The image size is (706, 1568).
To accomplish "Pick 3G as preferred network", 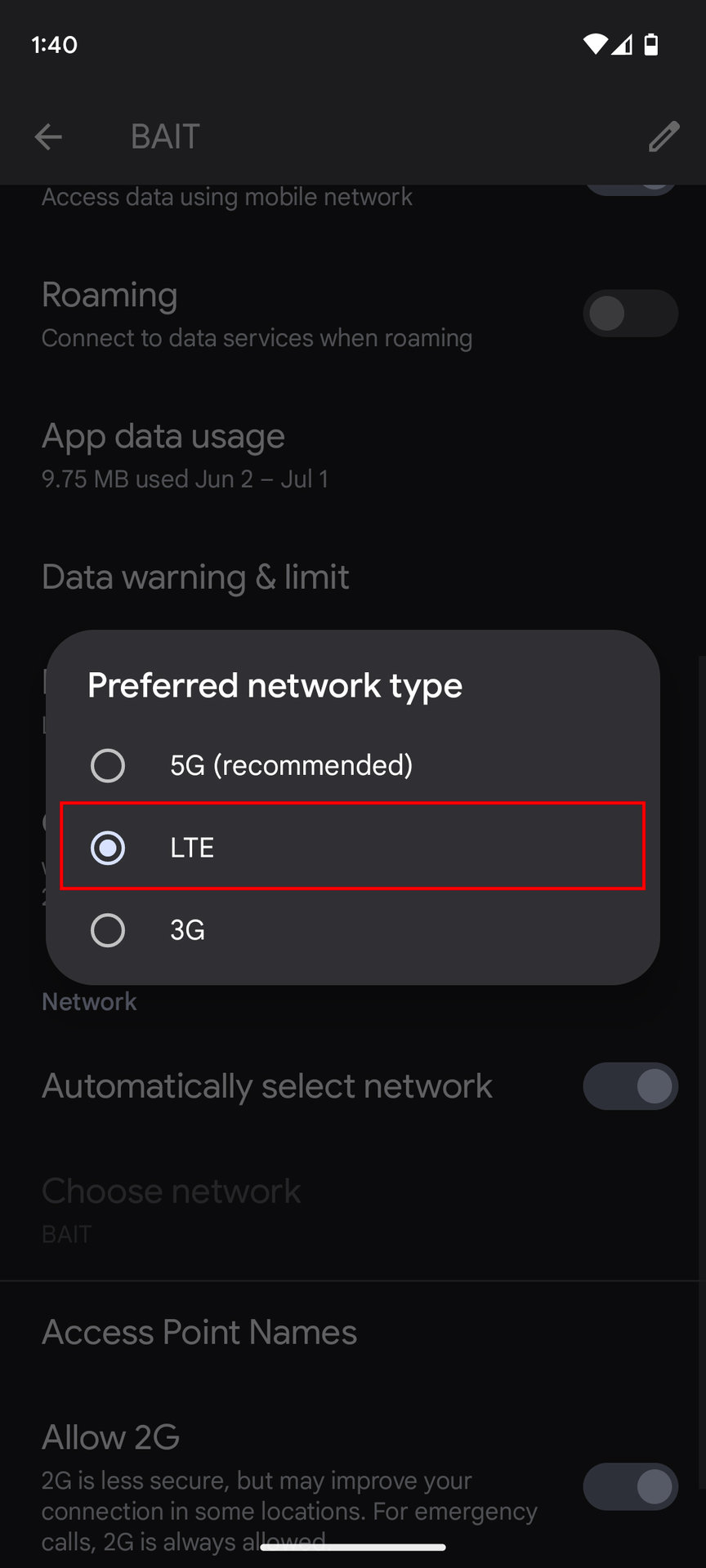I will pos(352,930).
